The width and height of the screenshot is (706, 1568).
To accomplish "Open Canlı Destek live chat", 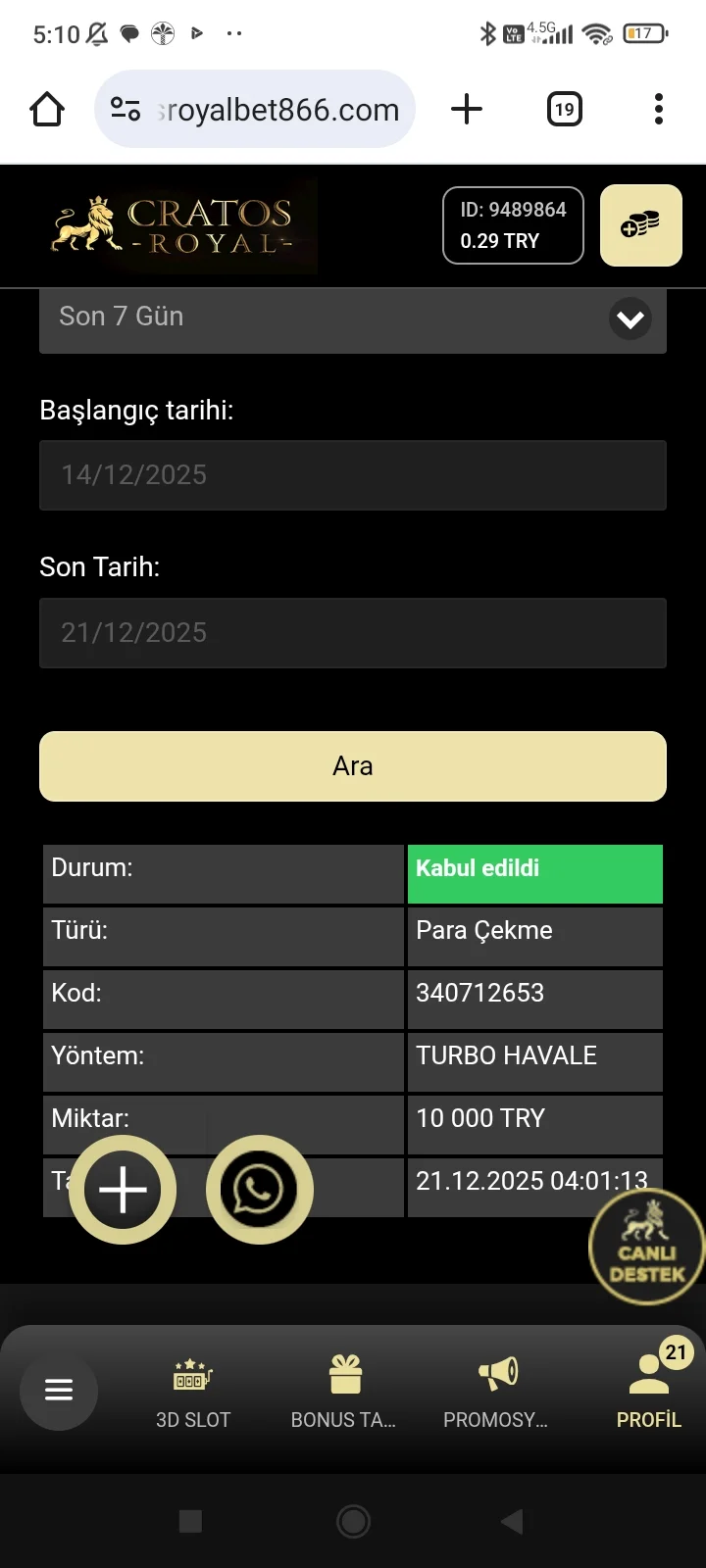I will coord(646,1247).
